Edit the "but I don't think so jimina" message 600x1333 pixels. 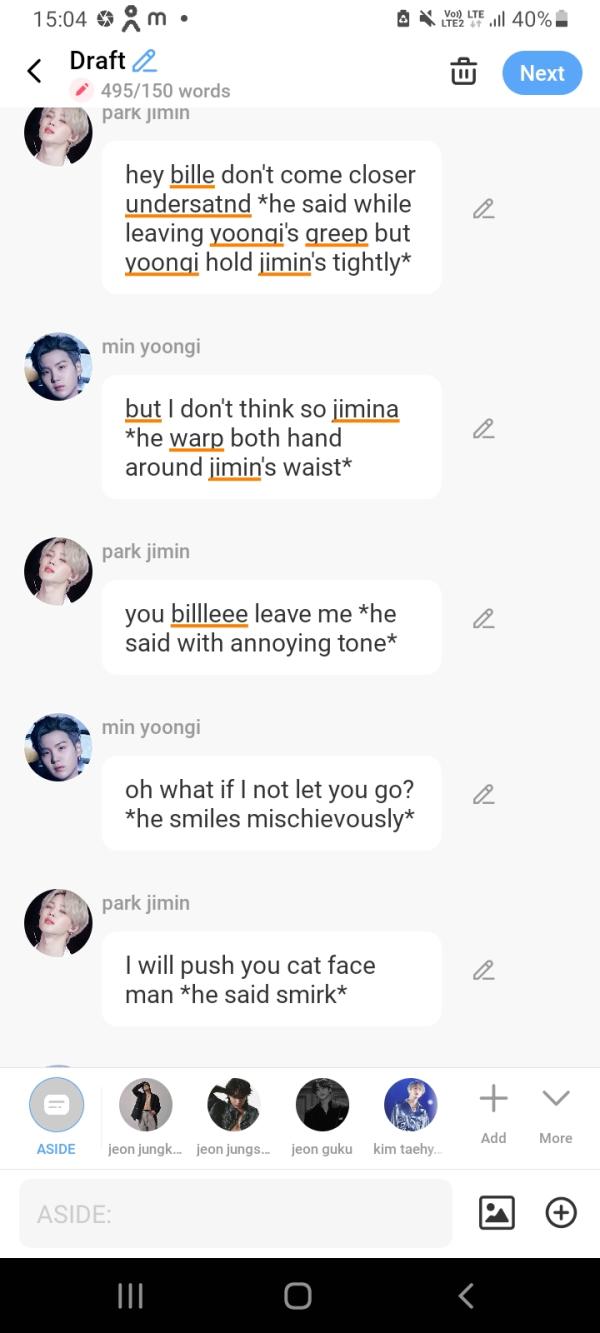point(483,429)
